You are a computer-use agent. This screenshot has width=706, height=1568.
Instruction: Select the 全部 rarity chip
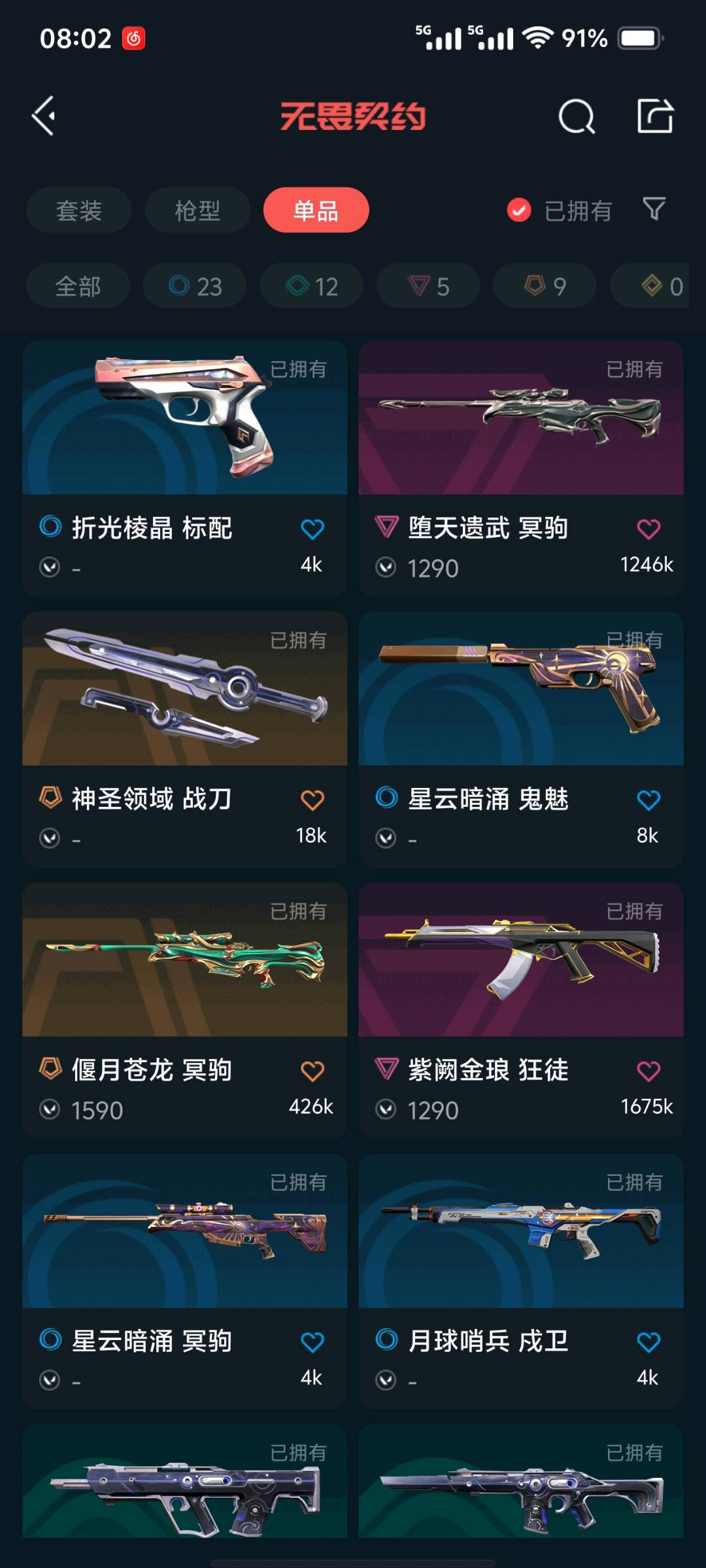coord(78,286)
